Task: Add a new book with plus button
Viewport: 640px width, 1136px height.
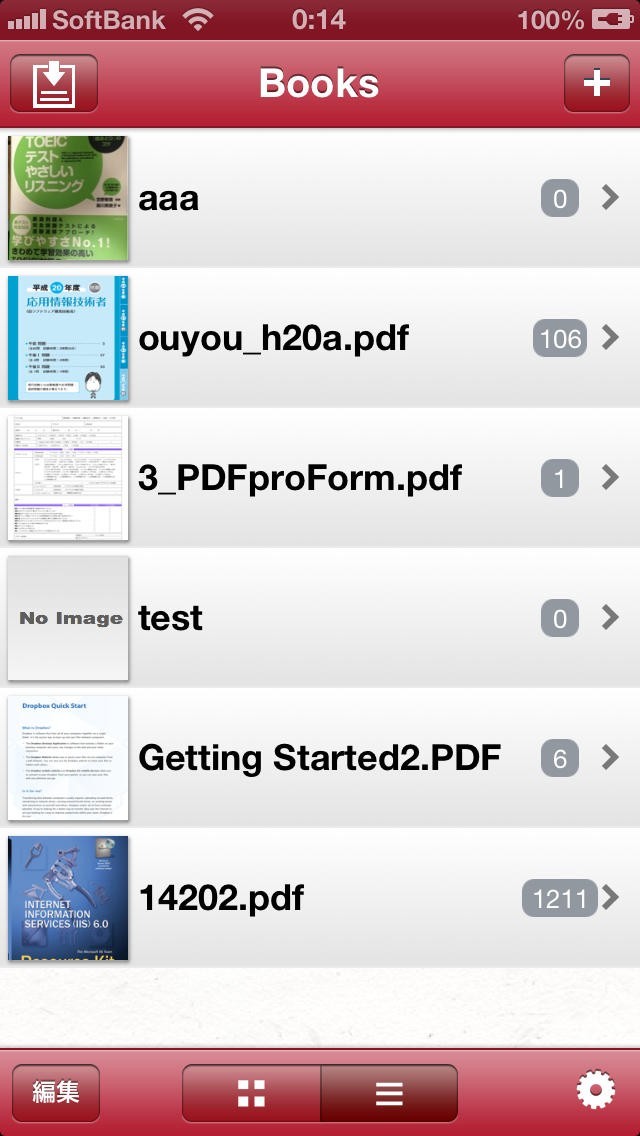Action: click(x=596, y=83)
